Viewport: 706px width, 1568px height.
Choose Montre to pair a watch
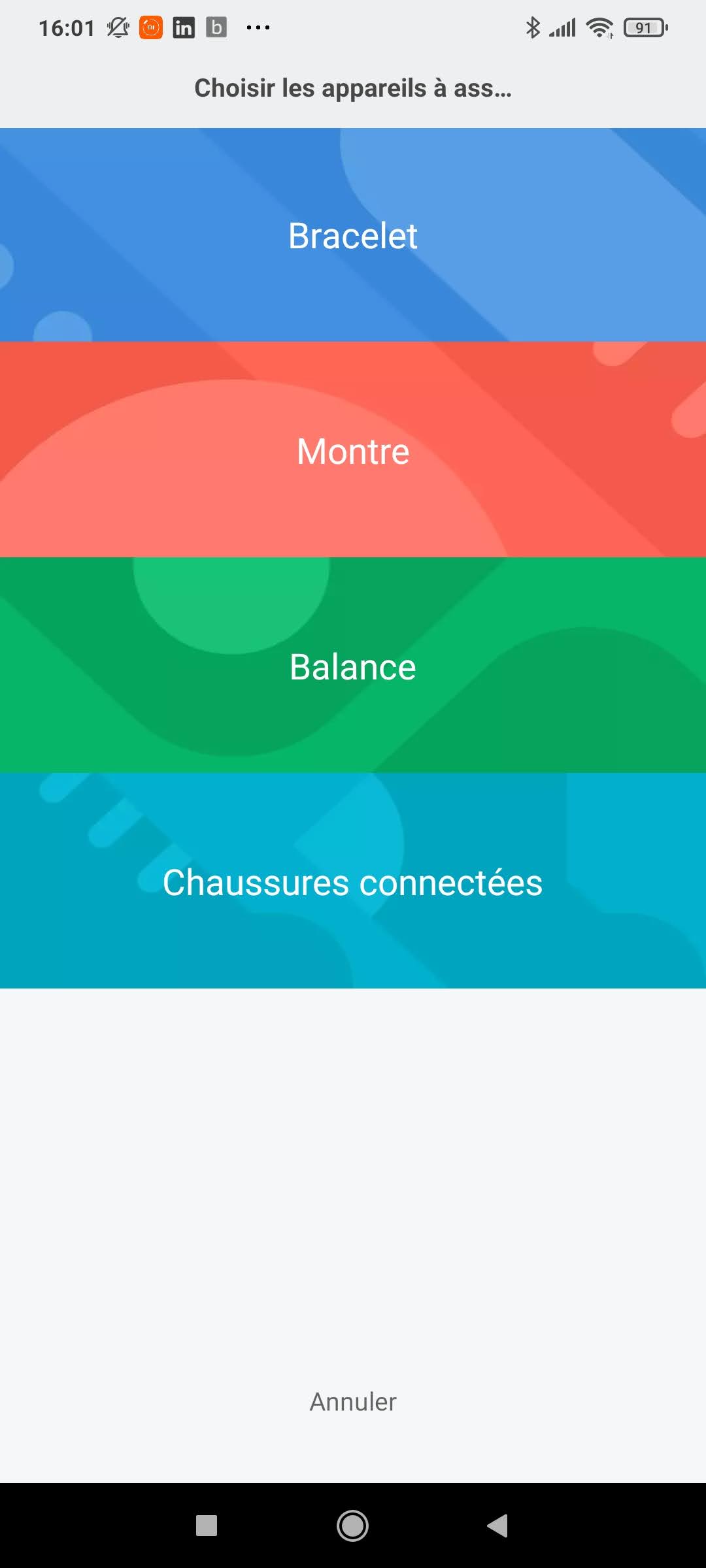tap(353, 450)
